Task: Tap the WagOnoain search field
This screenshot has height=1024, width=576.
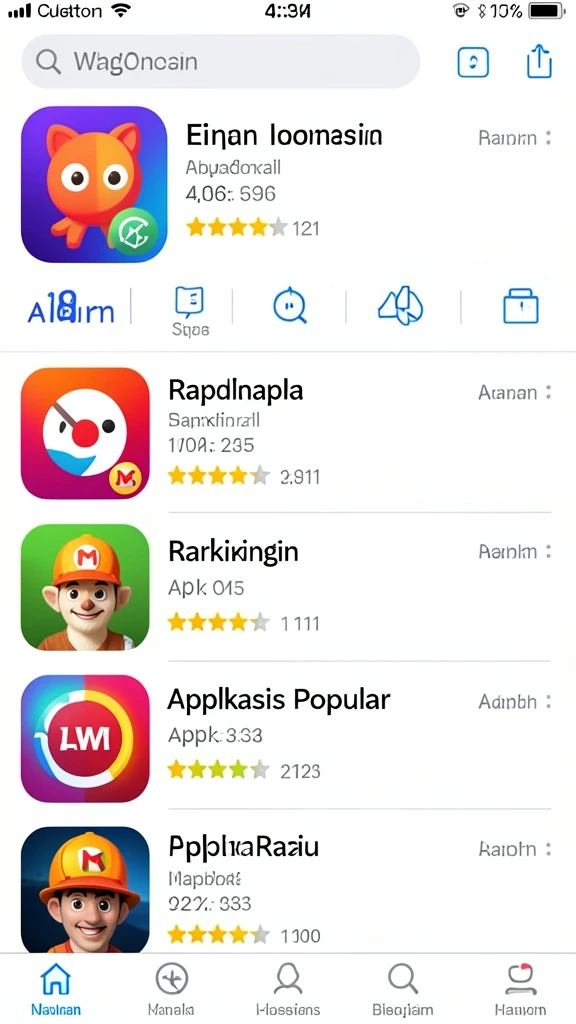Action: [220, 61]
